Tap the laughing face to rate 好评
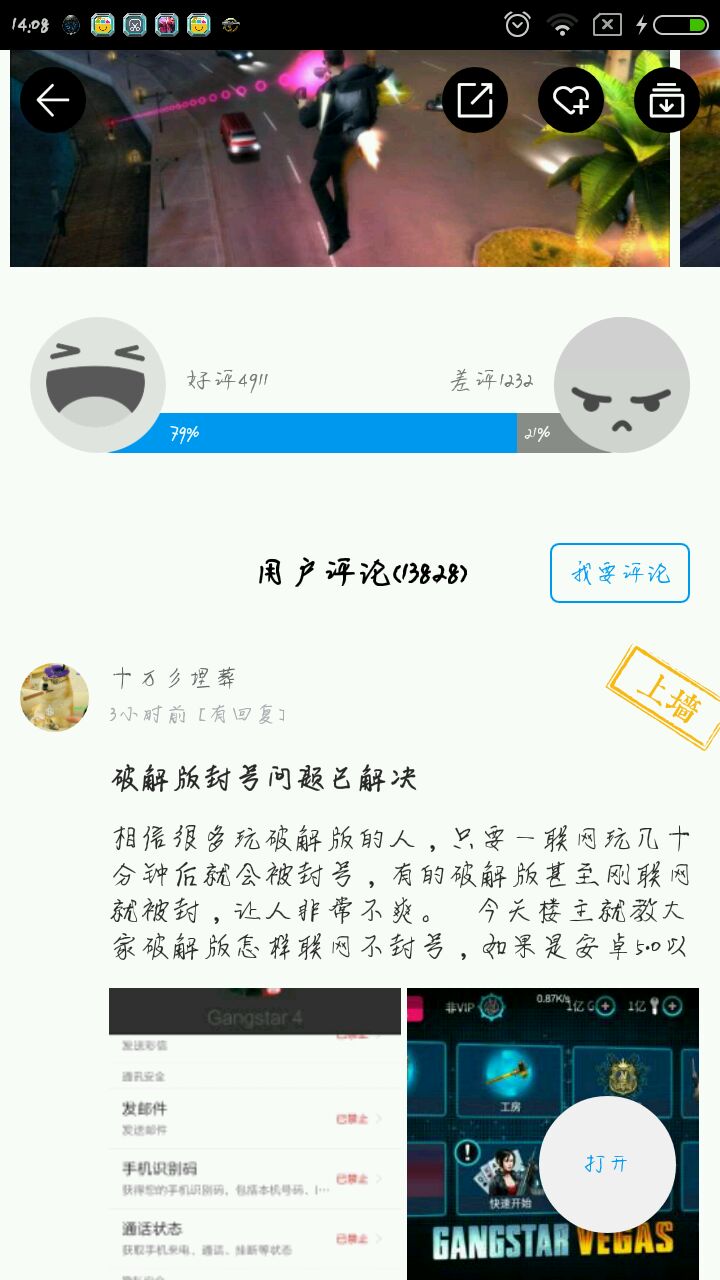The image size is (720, 1280). (97, 385)
